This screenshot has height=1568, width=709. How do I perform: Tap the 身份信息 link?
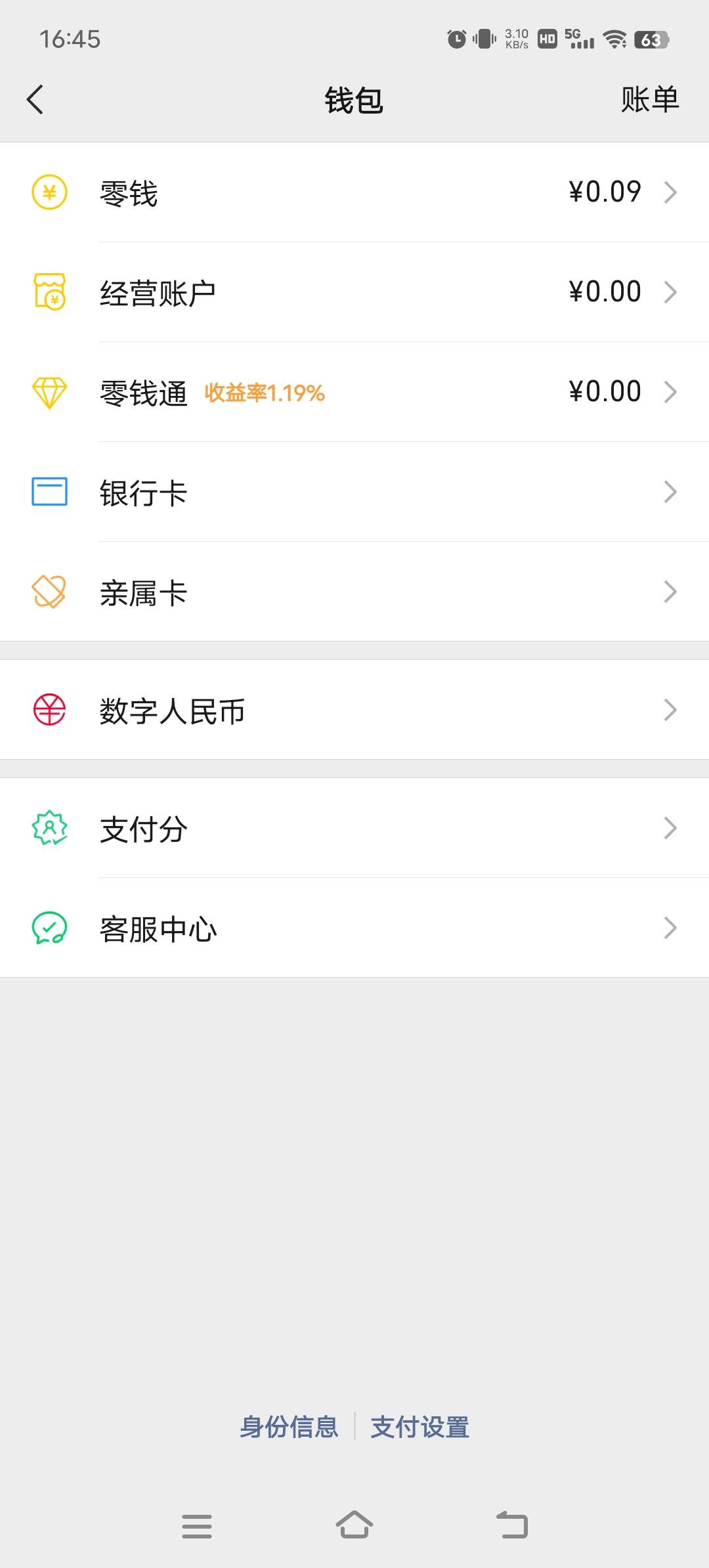click(x=289, y=1427)
